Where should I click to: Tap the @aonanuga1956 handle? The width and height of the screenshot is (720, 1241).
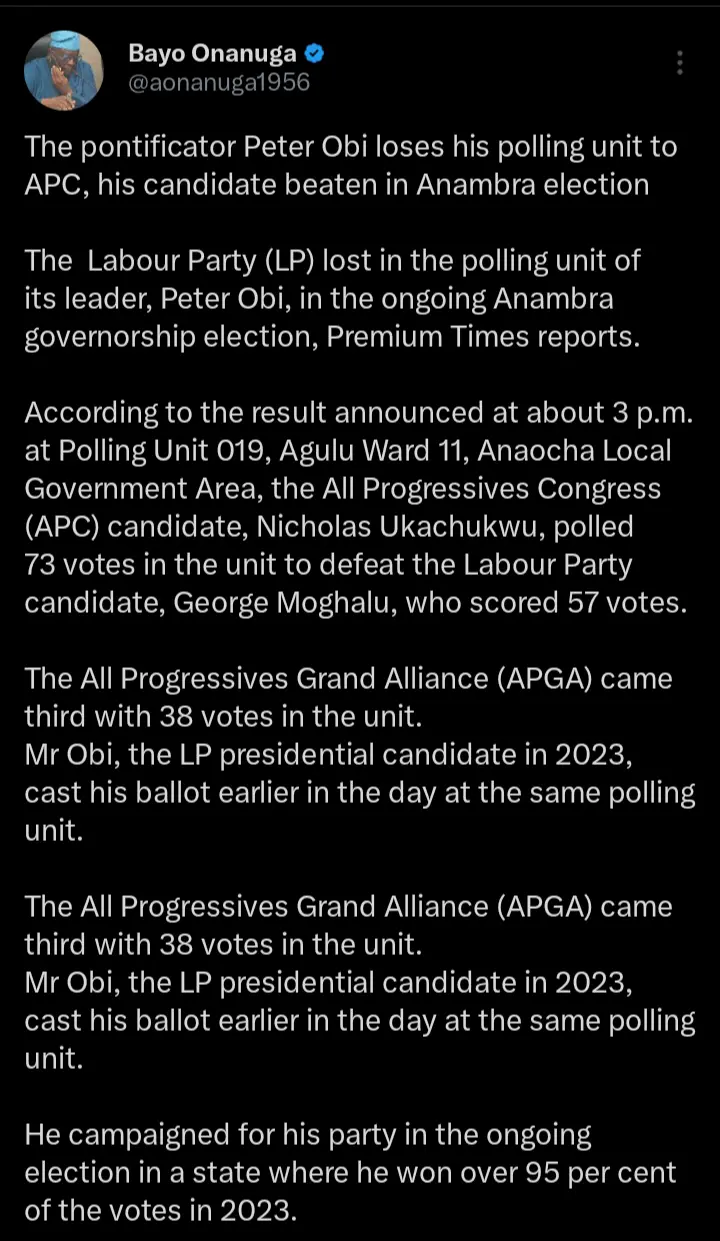219,83
